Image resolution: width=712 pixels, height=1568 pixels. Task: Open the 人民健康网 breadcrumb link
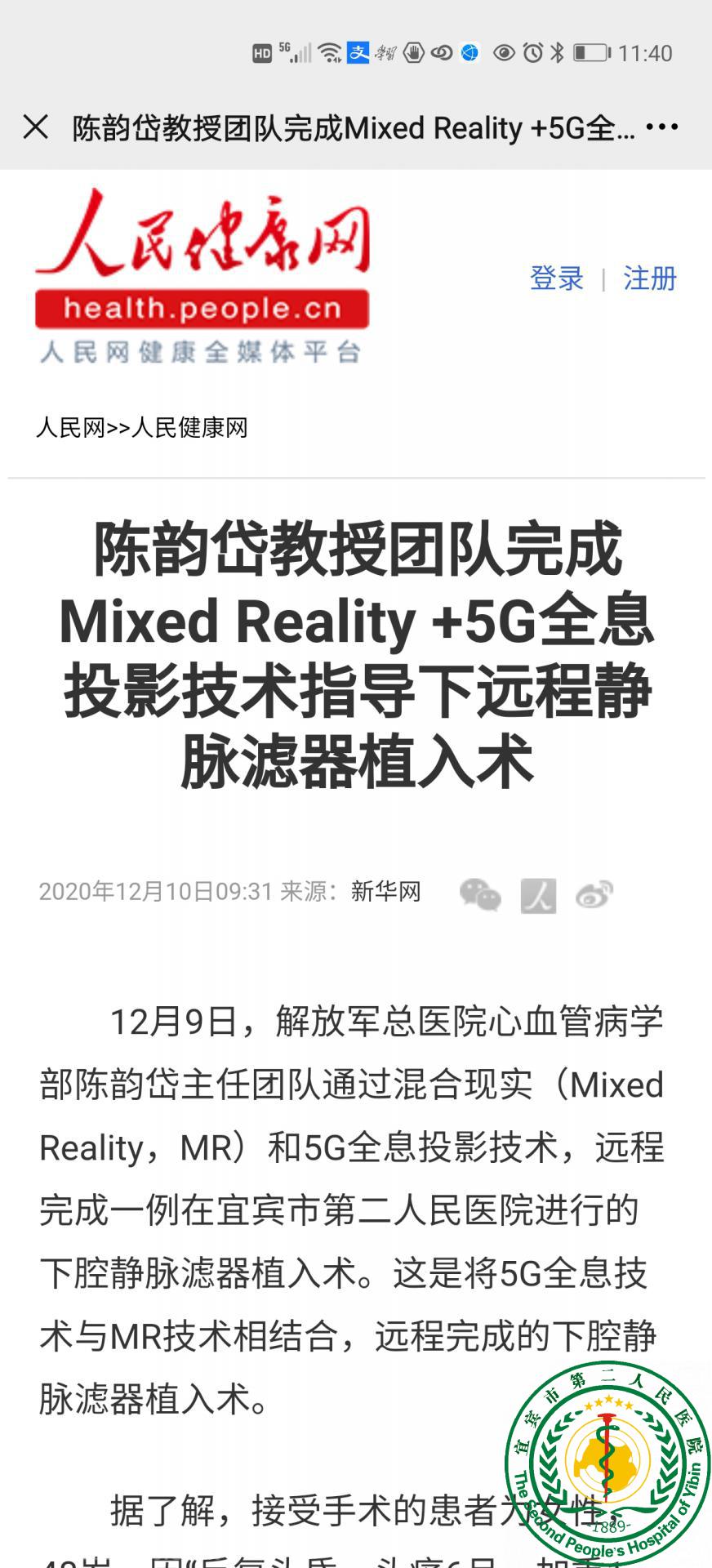tap(189, 428)
